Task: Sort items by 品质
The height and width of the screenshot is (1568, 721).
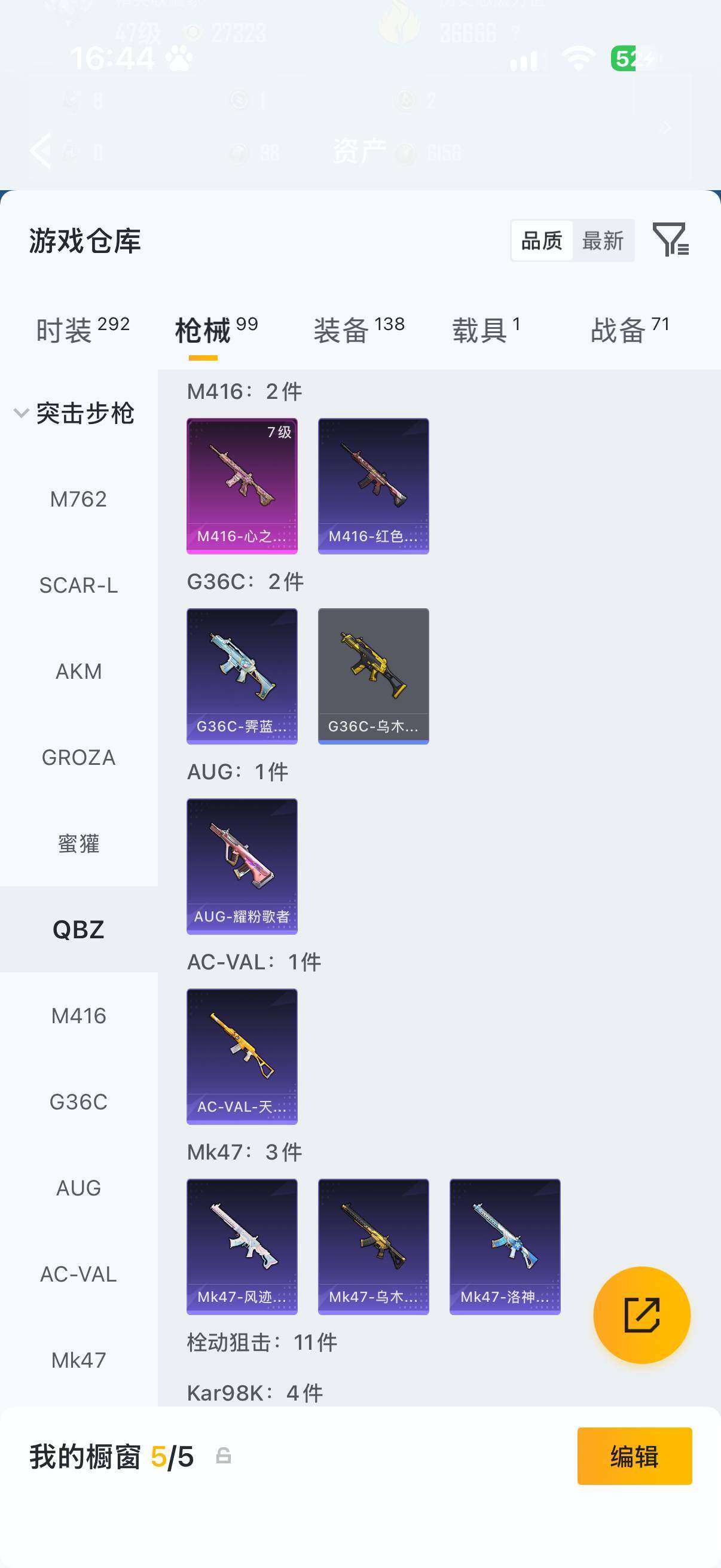Action: coord(542,240)
